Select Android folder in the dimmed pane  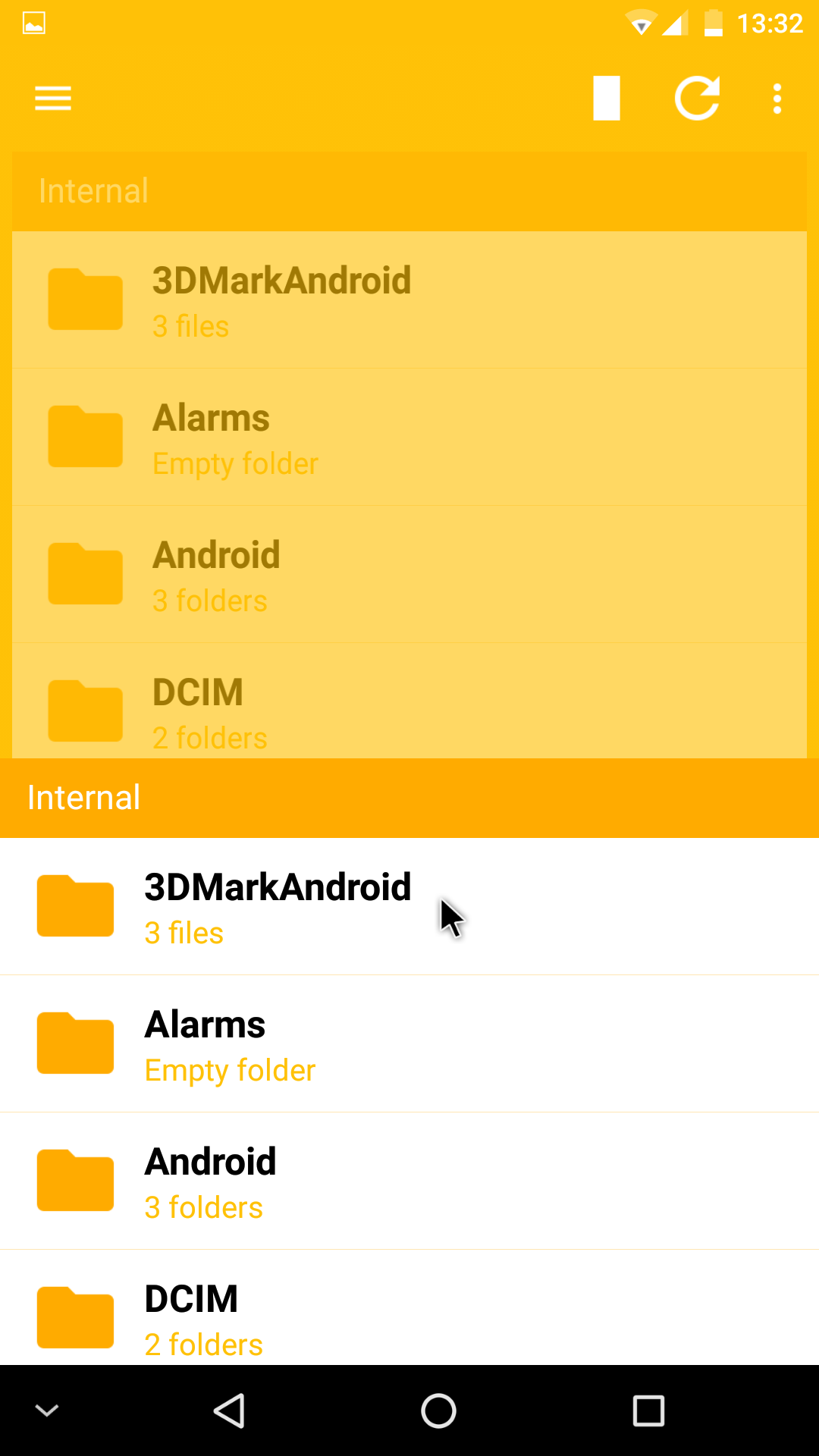pyautogui.click(x=409, y=574)
